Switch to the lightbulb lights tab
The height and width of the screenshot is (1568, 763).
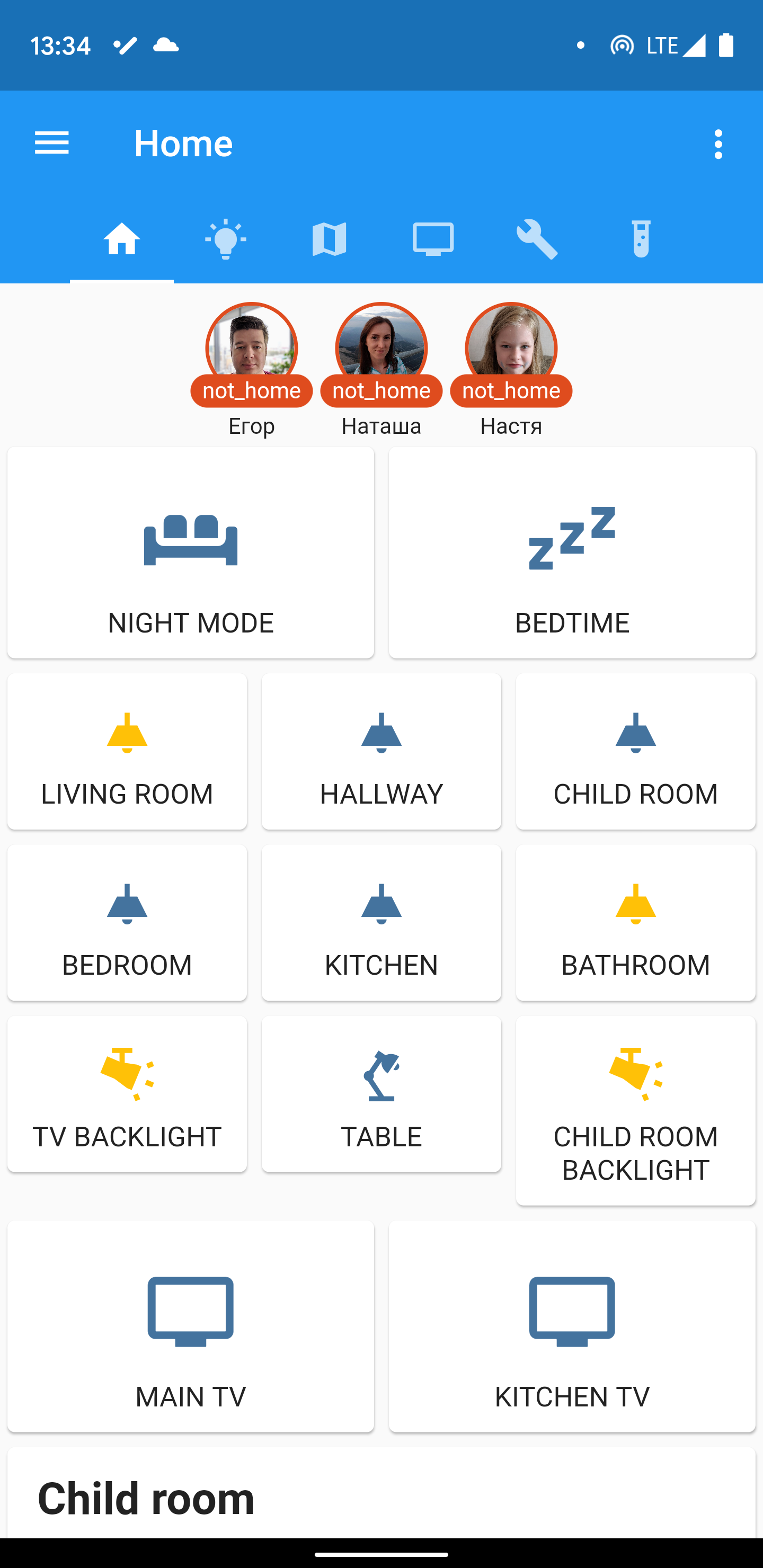[x=226, y=239]
